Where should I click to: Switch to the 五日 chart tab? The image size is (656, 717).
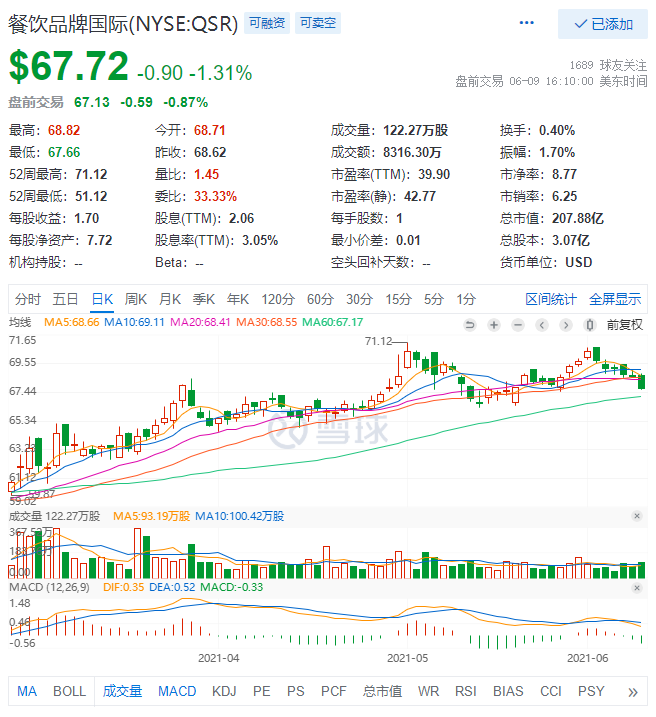(x=66, y=299)
